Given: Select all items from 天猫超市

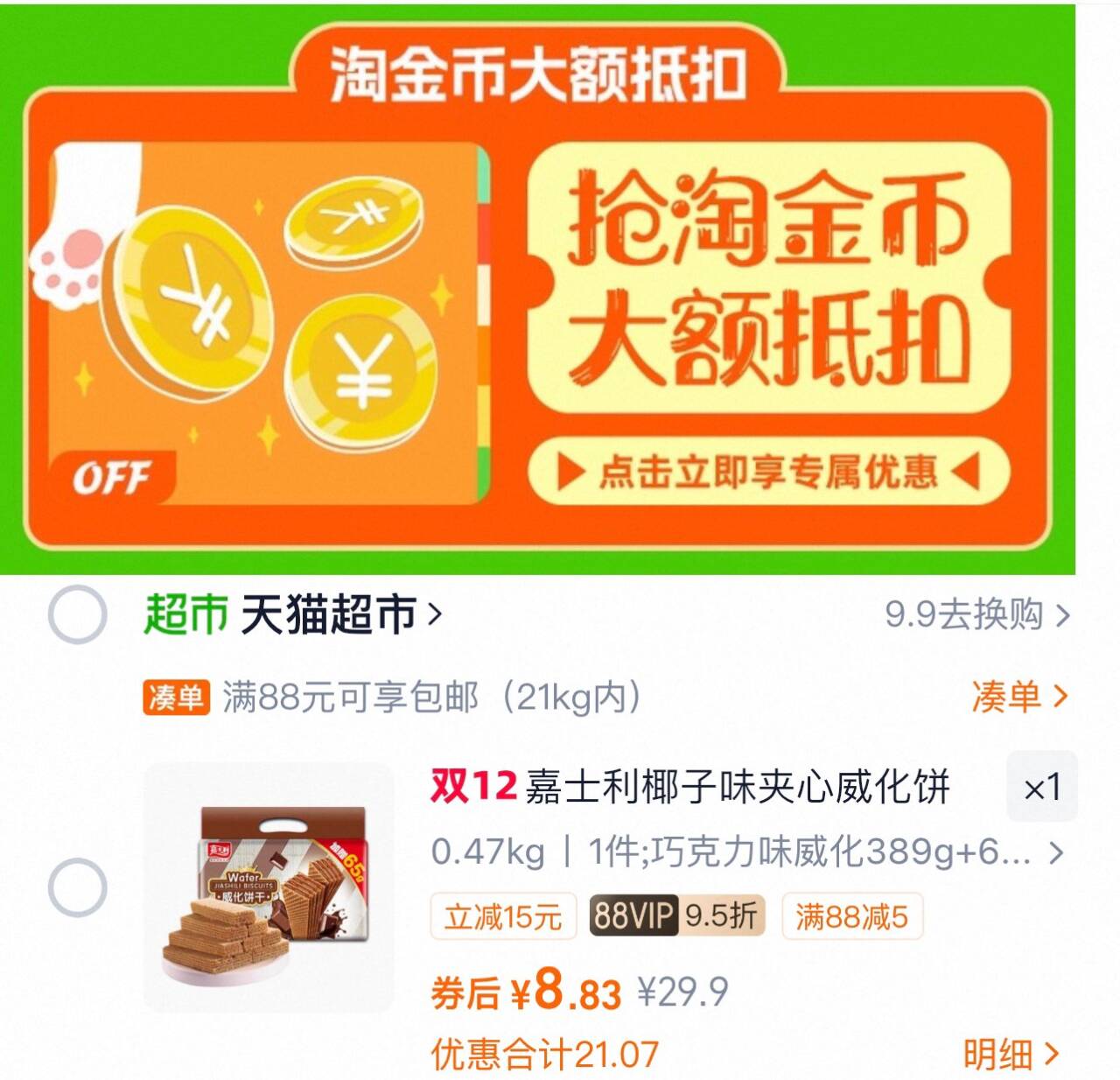Looking at the screenshot, I should coord(77,614).
